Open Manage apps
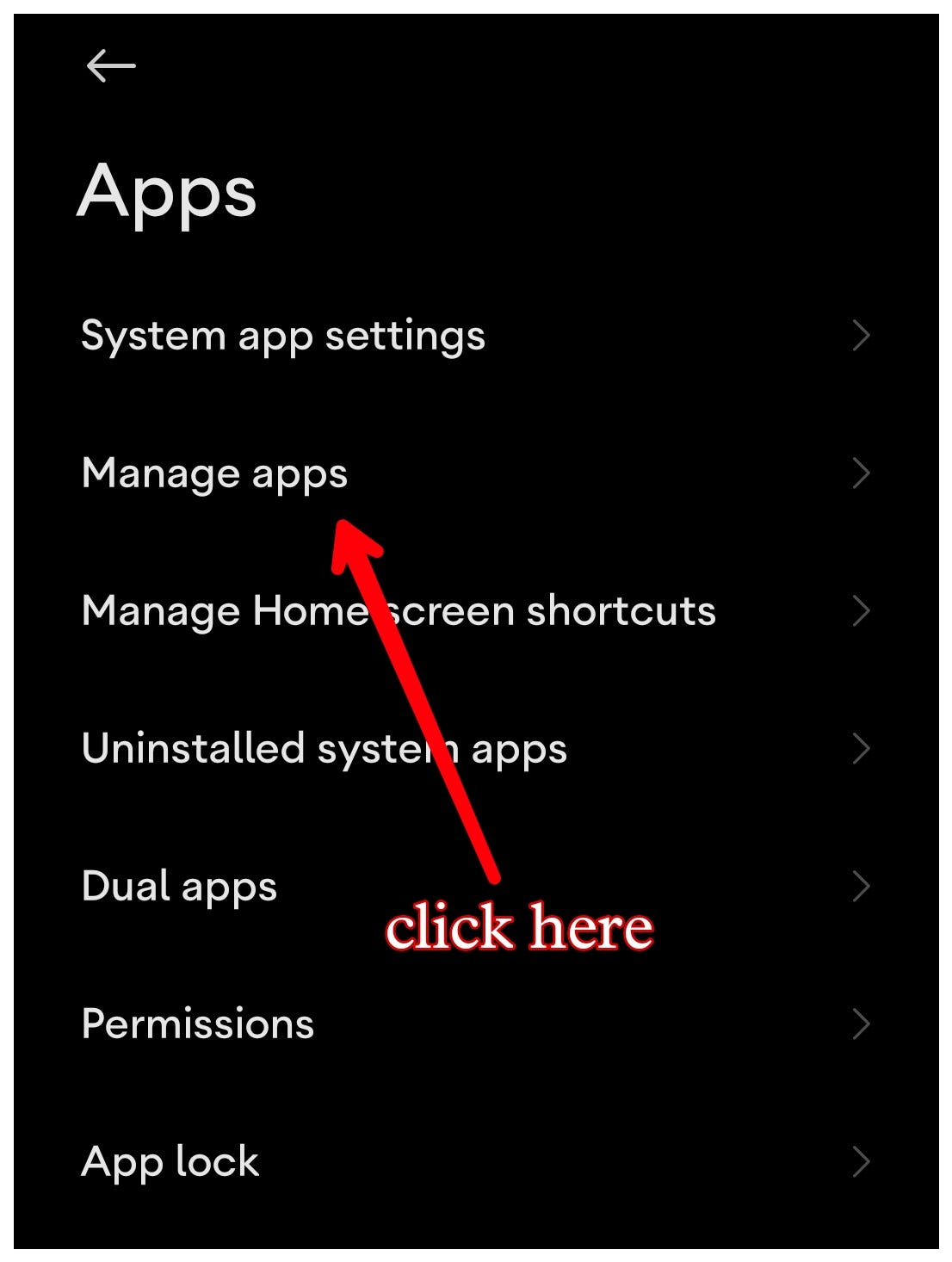This screenshot has height=1262, width=952. click(215, 473)
